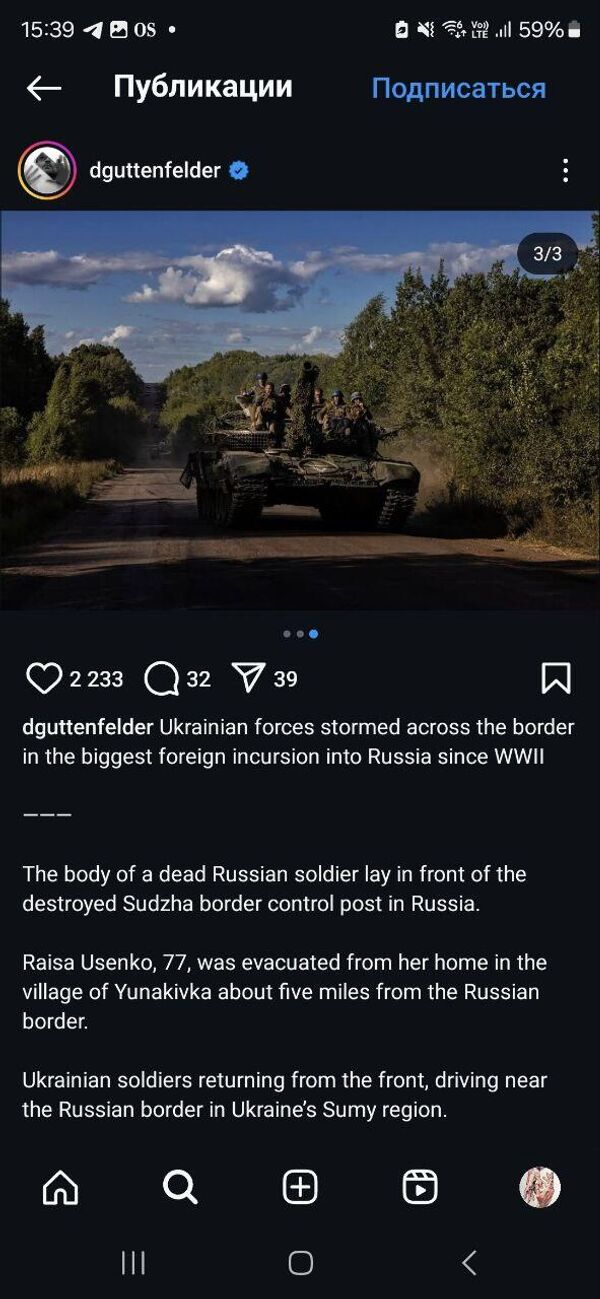Image resolution: width=600 pixels, height=1299 pixels.
Task: Open the post's three-dot options menu
Action: pos(565,171)
